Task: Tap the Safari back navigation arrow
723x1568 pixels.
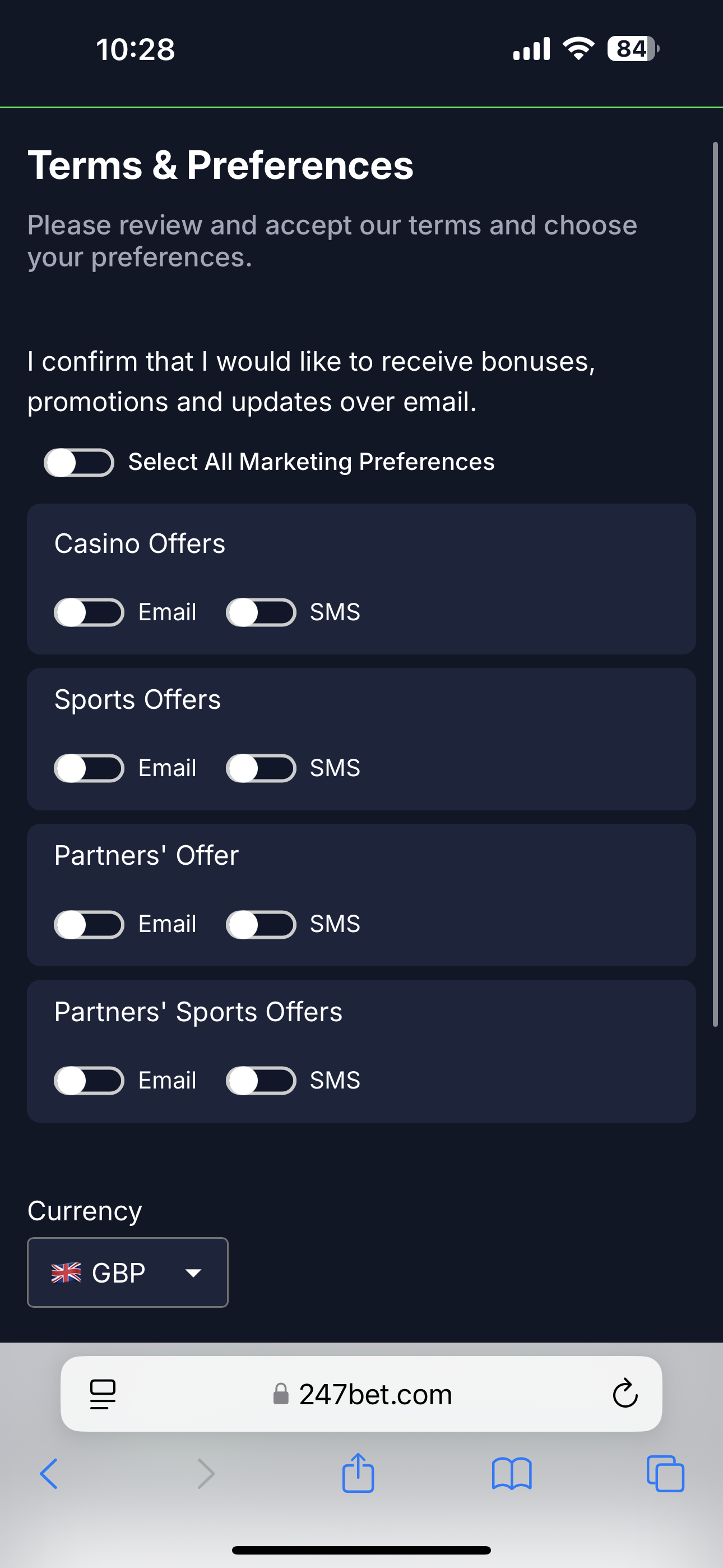Action: click(49, 1474)
